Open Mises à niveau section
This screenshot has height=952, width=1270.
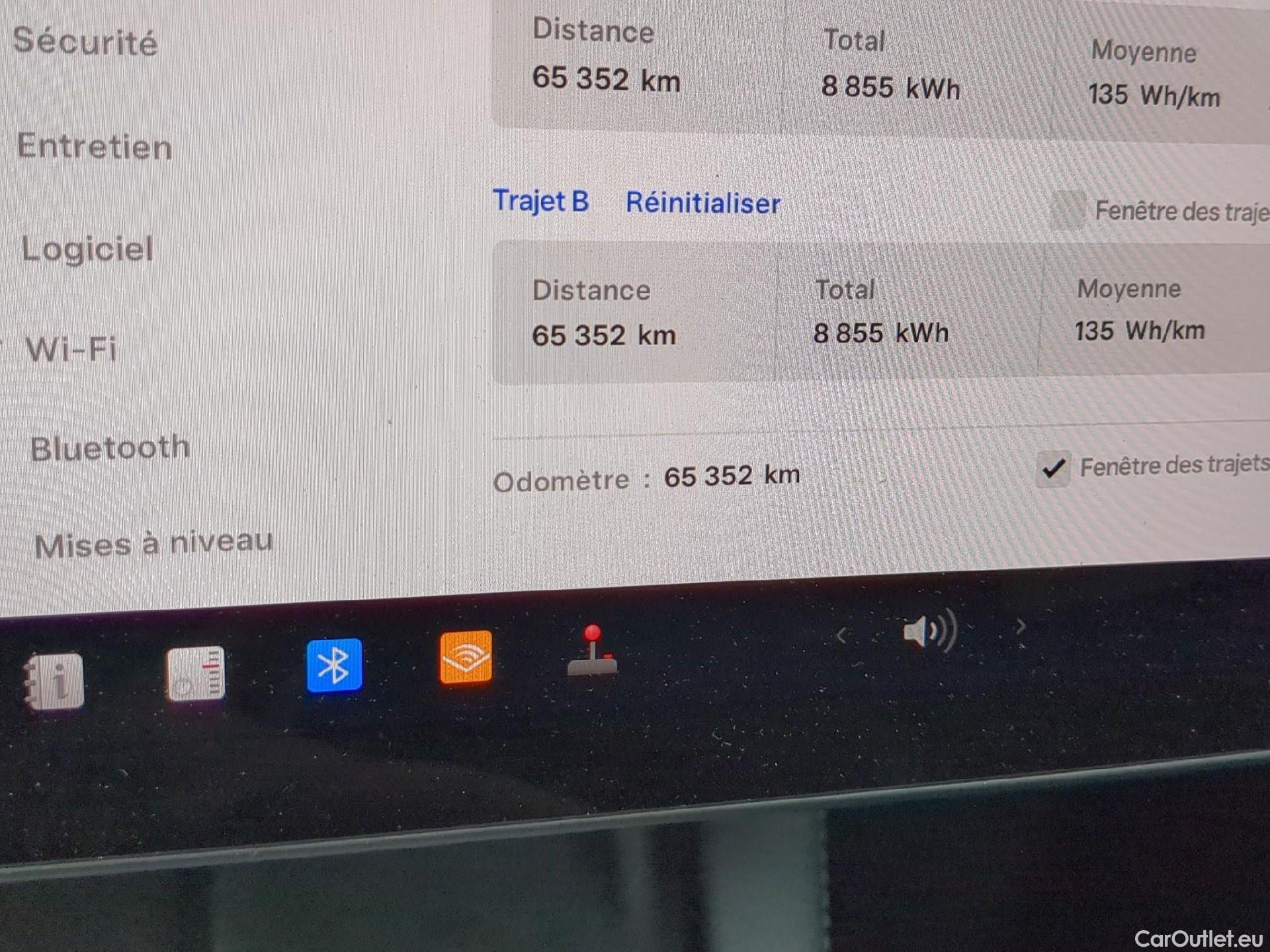pos(153,544)
